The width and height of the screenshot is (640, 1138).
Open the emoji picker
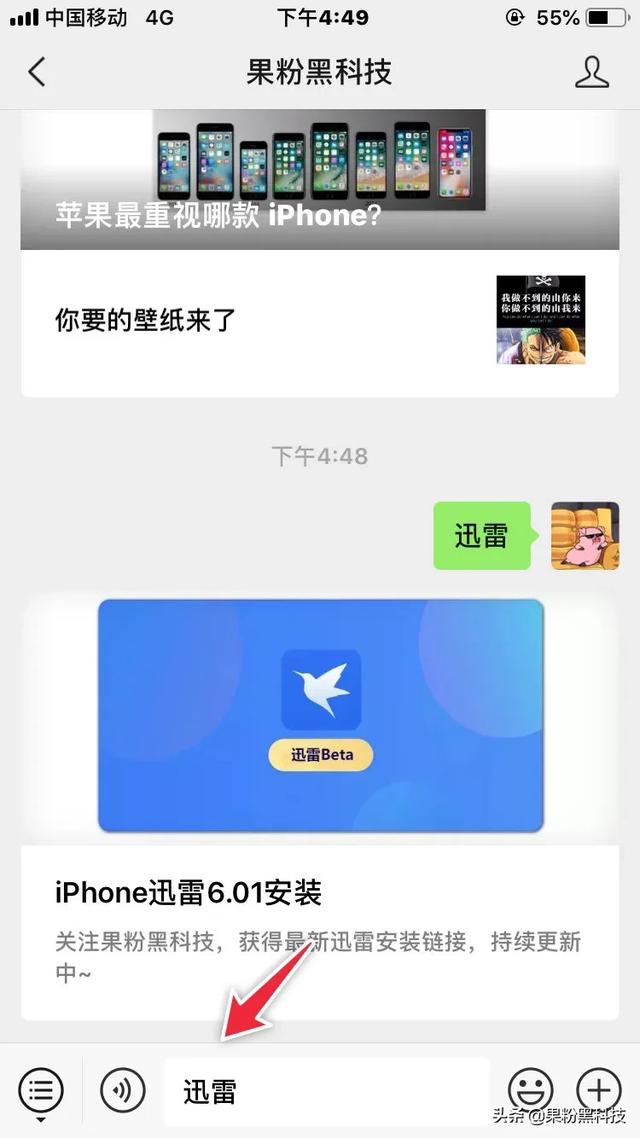click(531, 1090)
